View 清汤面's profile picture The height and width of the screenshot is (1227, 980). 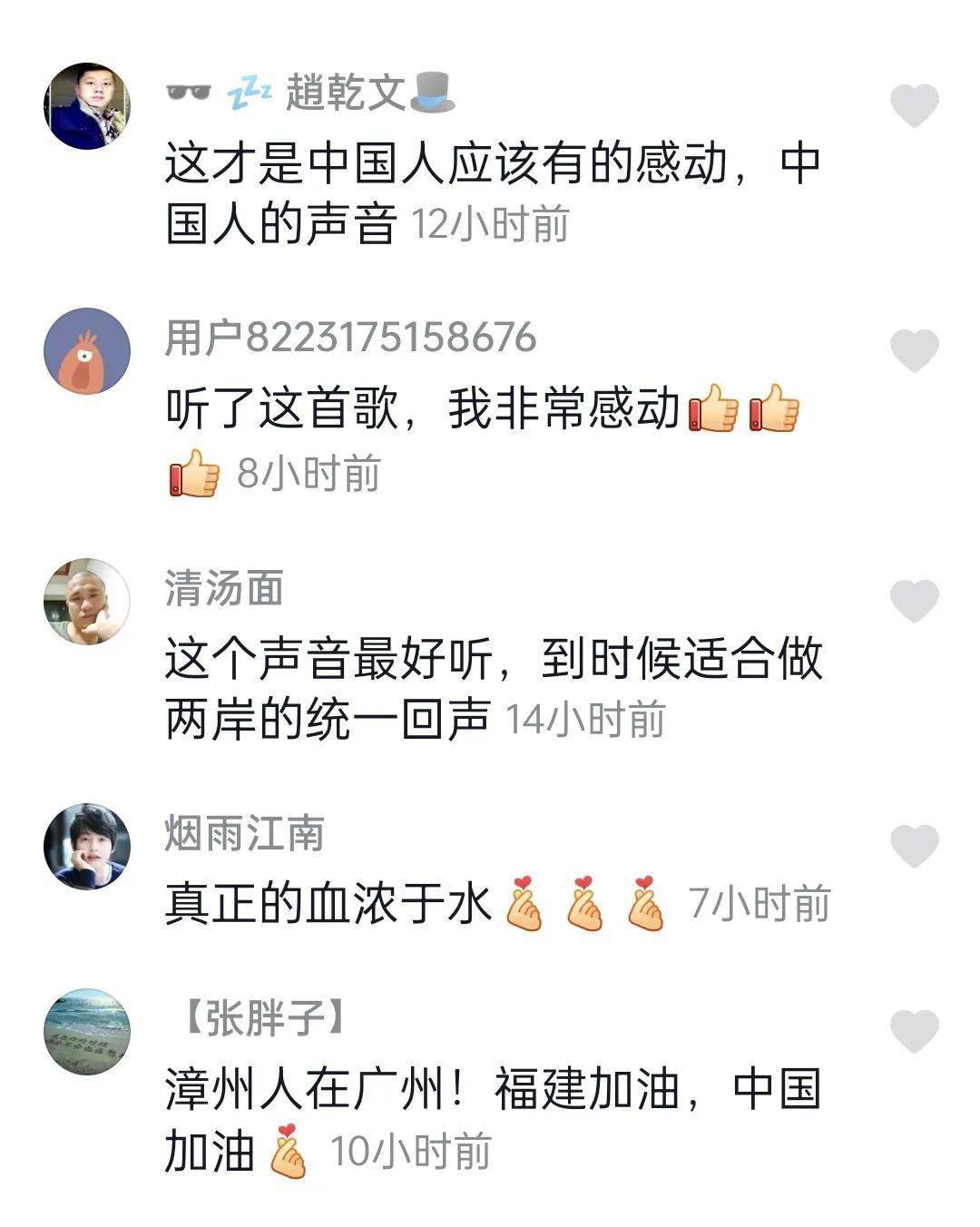point(87,601)
